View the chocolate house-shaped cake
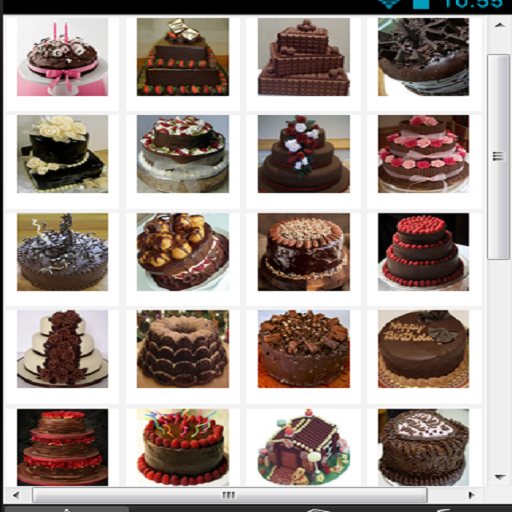Screen dimensions: 512x512 304,447
